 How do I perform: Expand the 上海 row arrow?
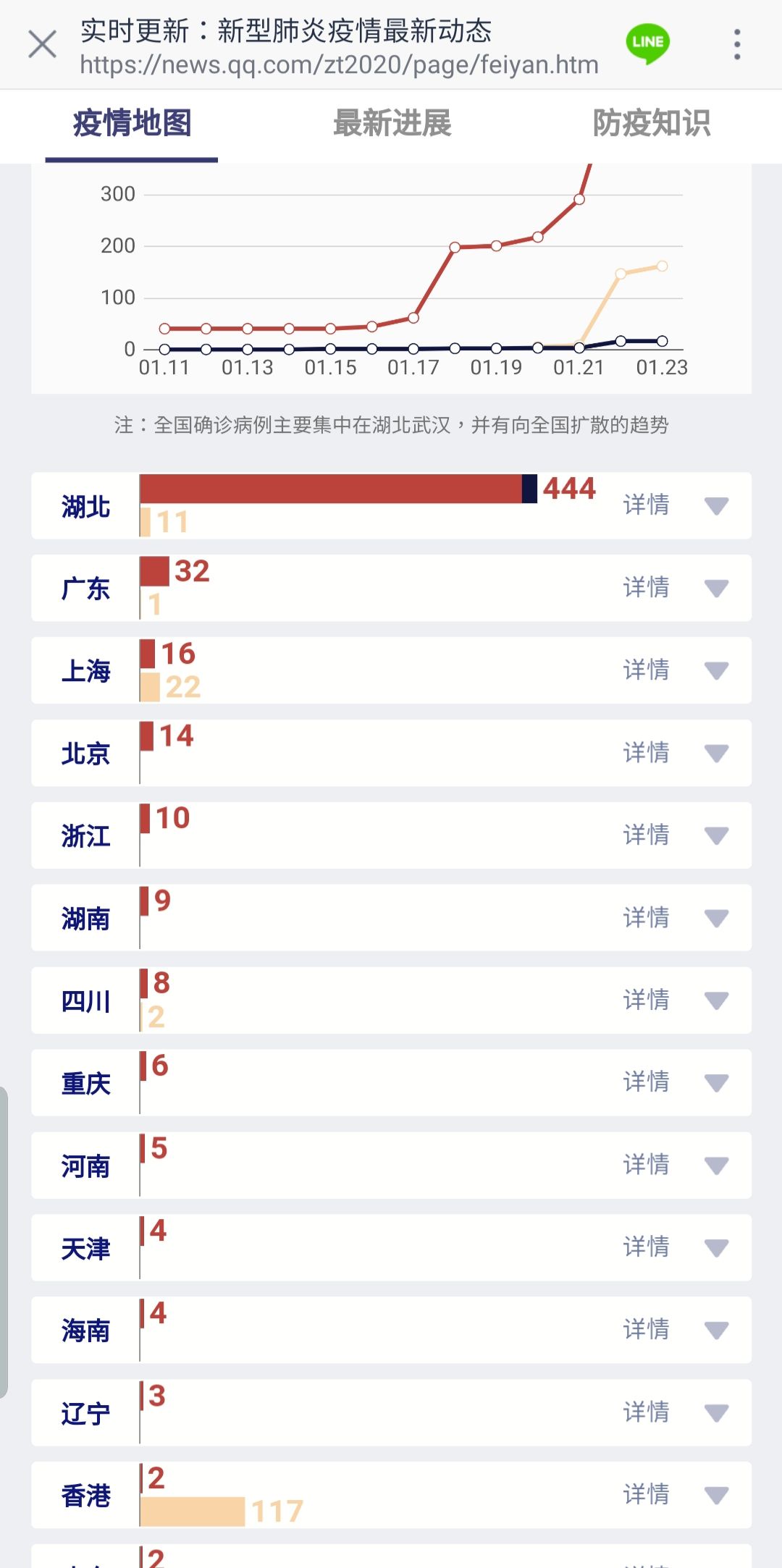[x=716, y=671]
